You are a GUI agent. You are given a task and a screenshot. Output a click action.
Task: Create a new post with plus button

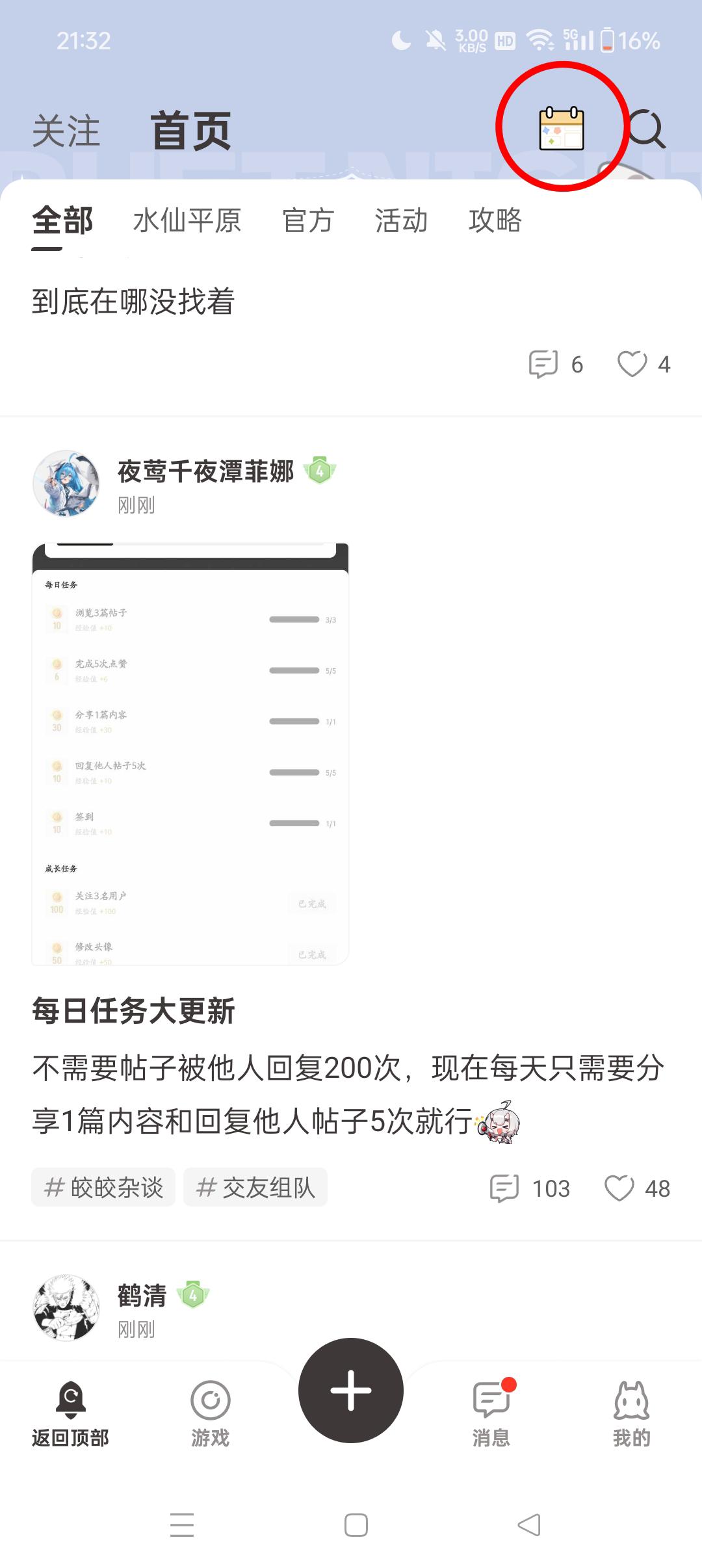[351, 1391]
